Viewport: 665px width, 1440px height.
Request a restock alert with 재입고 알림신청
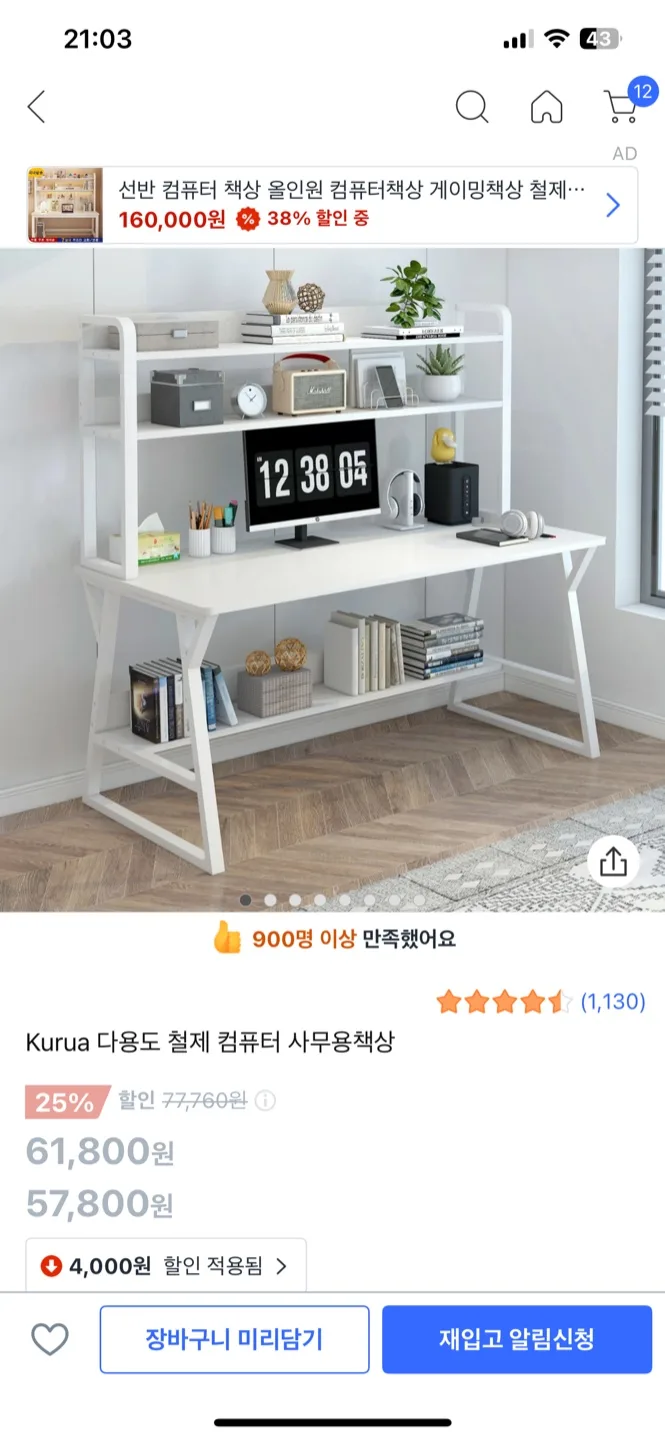click(x=516, y=1339)
